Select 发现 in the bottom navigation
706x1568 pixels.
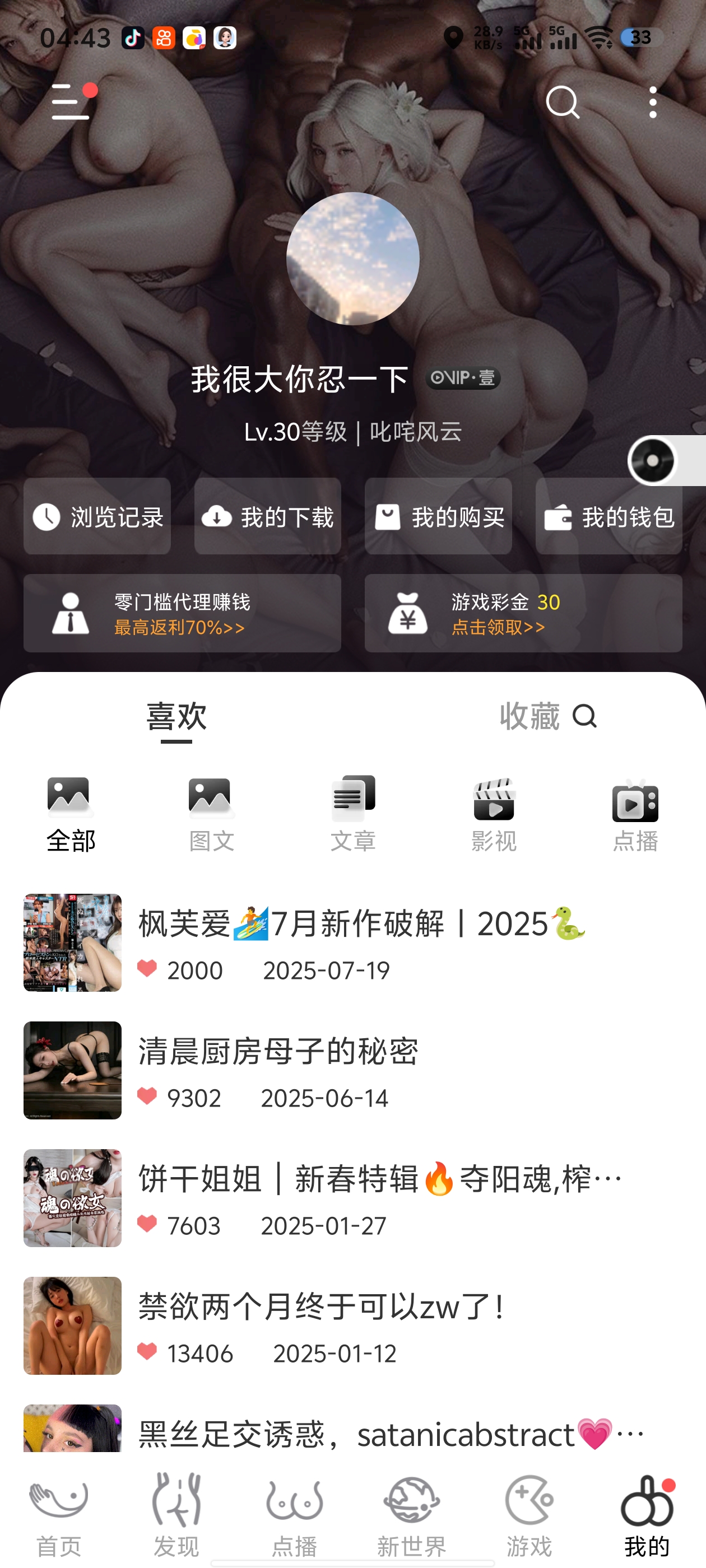(x=176, y=1516)
